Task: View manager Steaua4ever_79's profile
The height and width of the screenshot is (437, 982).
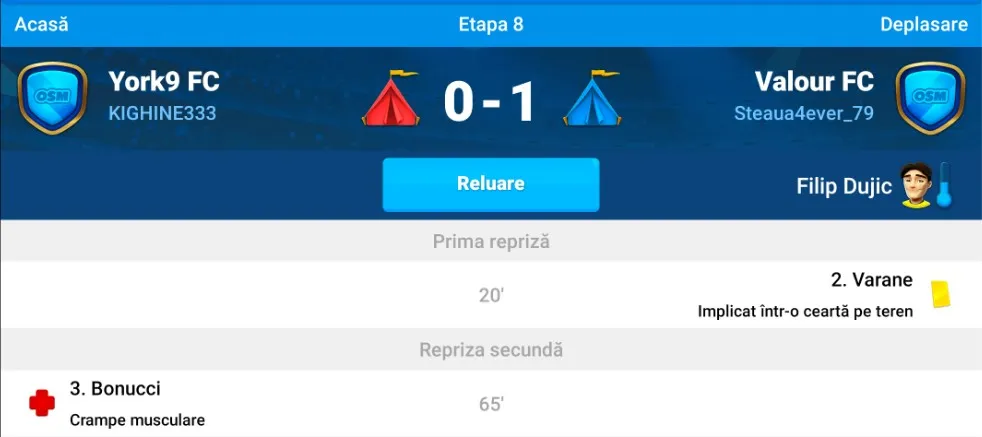Action: pyautogui.click(x=804, y=113)
